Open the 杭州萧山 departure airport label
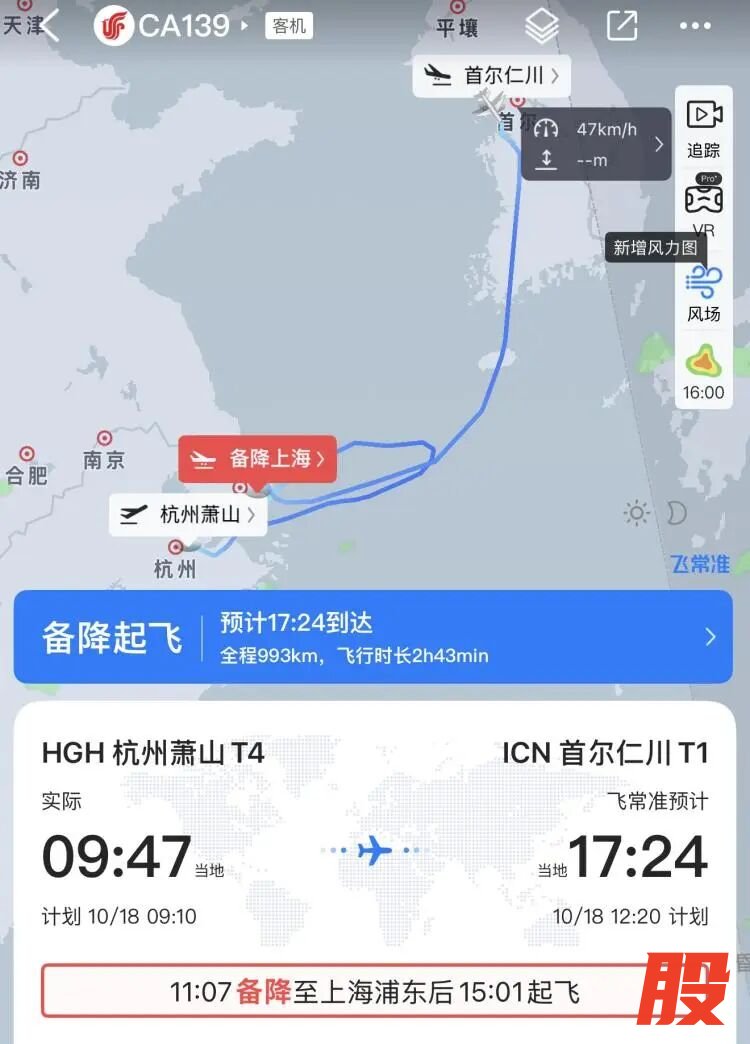The height and width of the screenshot is (1044, 750). [188, 515]
